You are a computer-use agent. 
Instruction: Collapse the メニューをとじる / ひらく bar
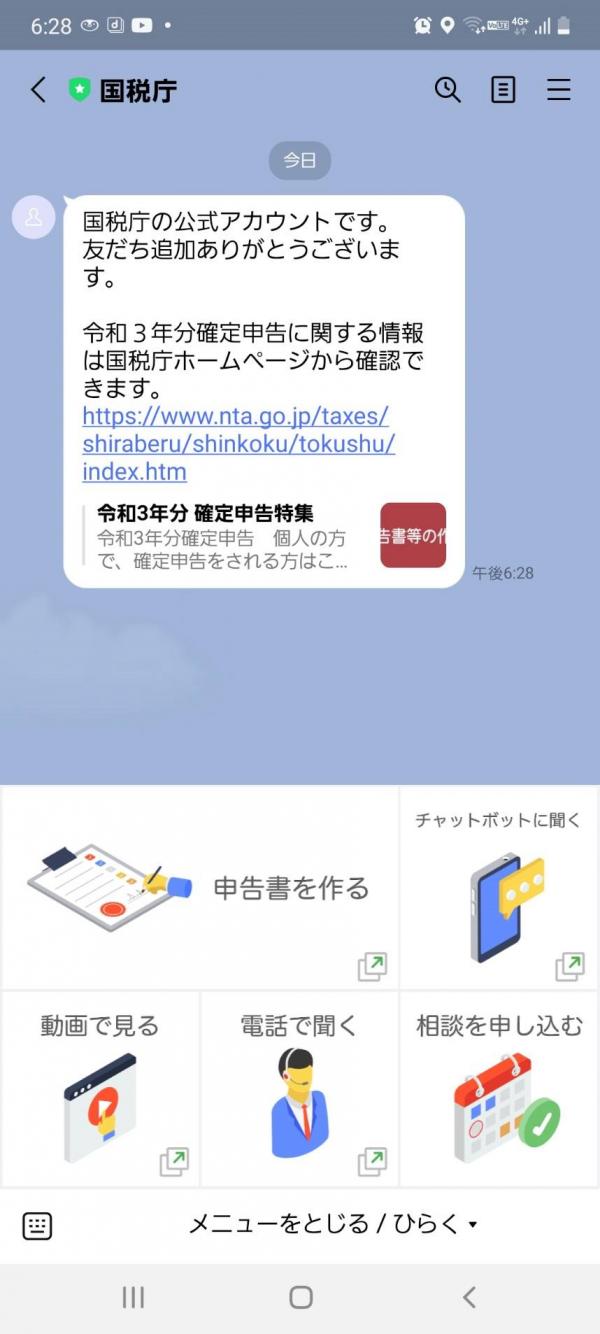pyautogui.click(x=333, y=1225)
